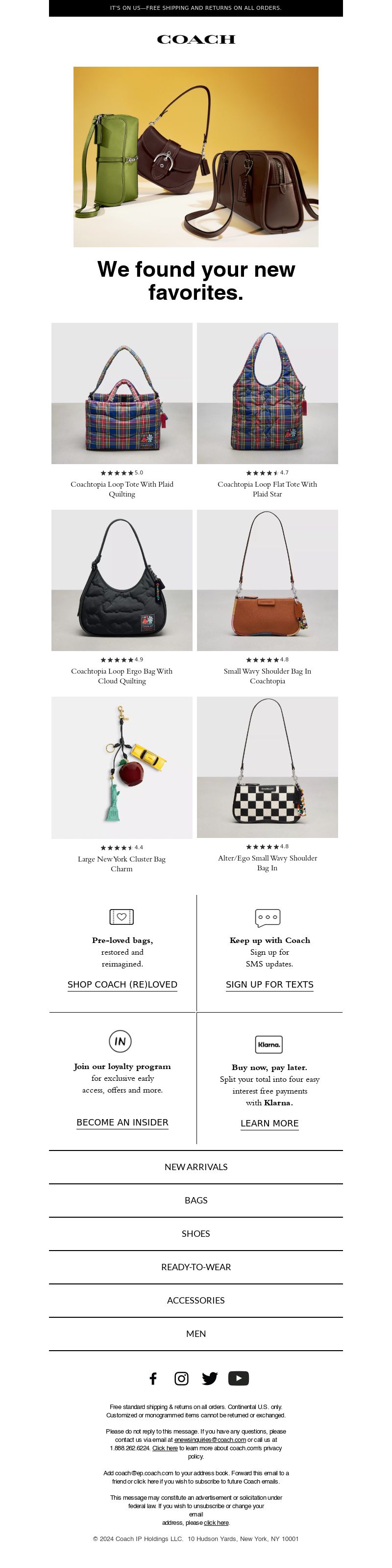Visit Coach's Facebook page

(x=153, y=1379)
